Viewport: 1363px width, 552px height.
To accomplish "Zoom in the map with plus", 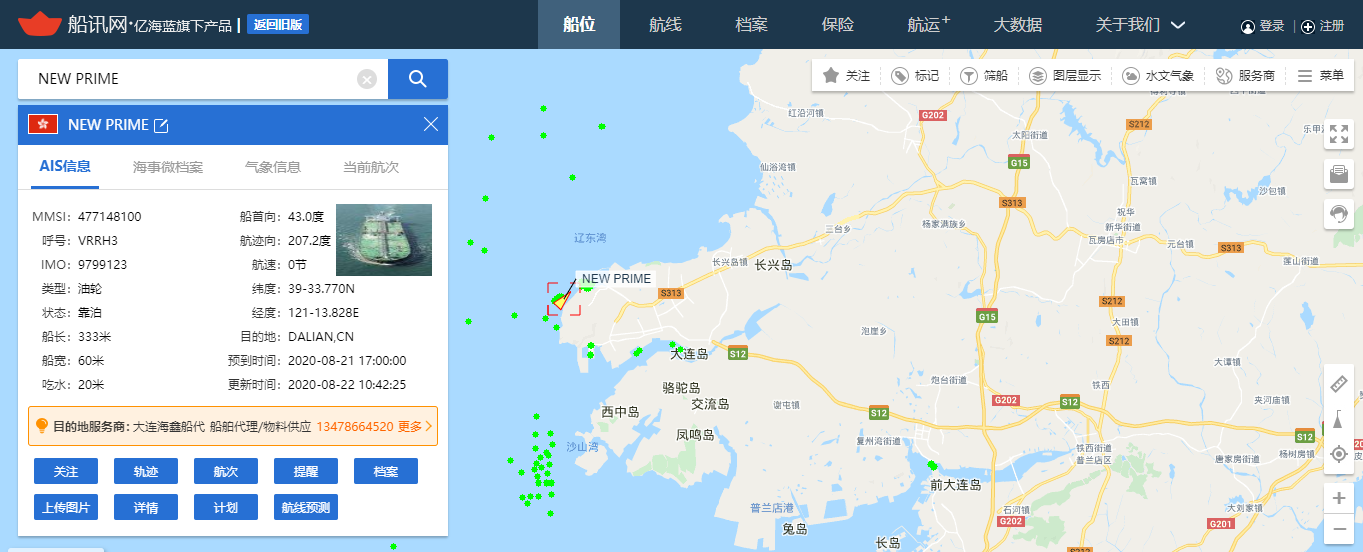I will coord(1339,497).
